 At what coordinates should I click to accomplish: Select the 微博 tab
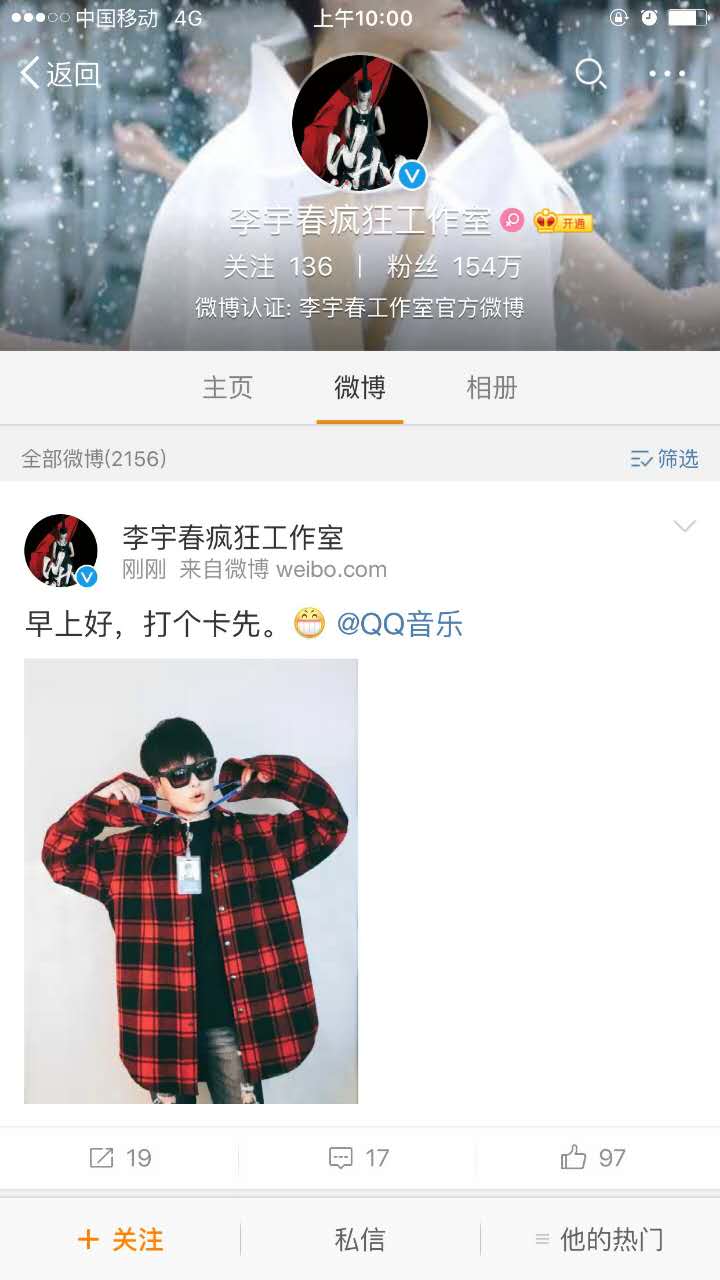(x=360, y=388)
